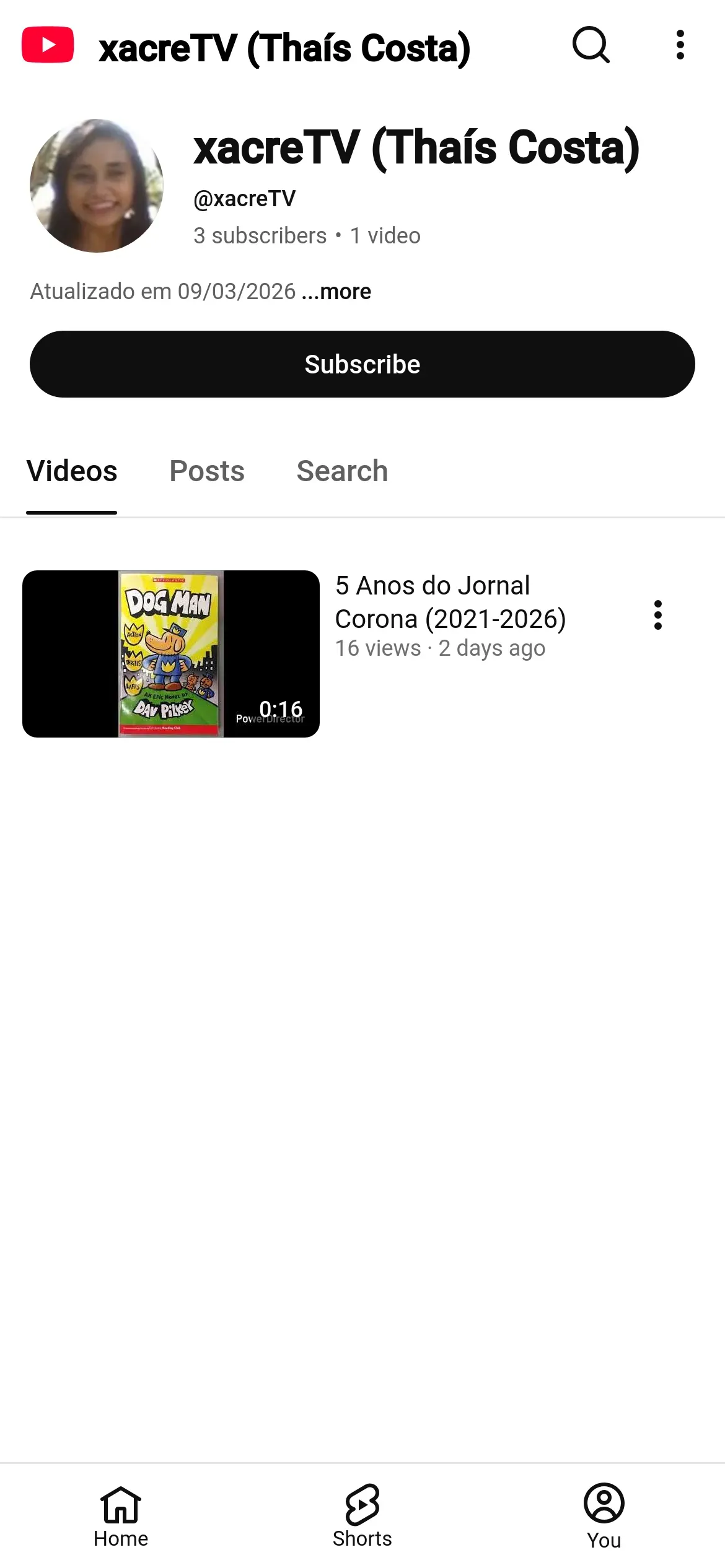725x1568 pixels.
Task: Go to the Home tab
Action: tap(121, 1517)
